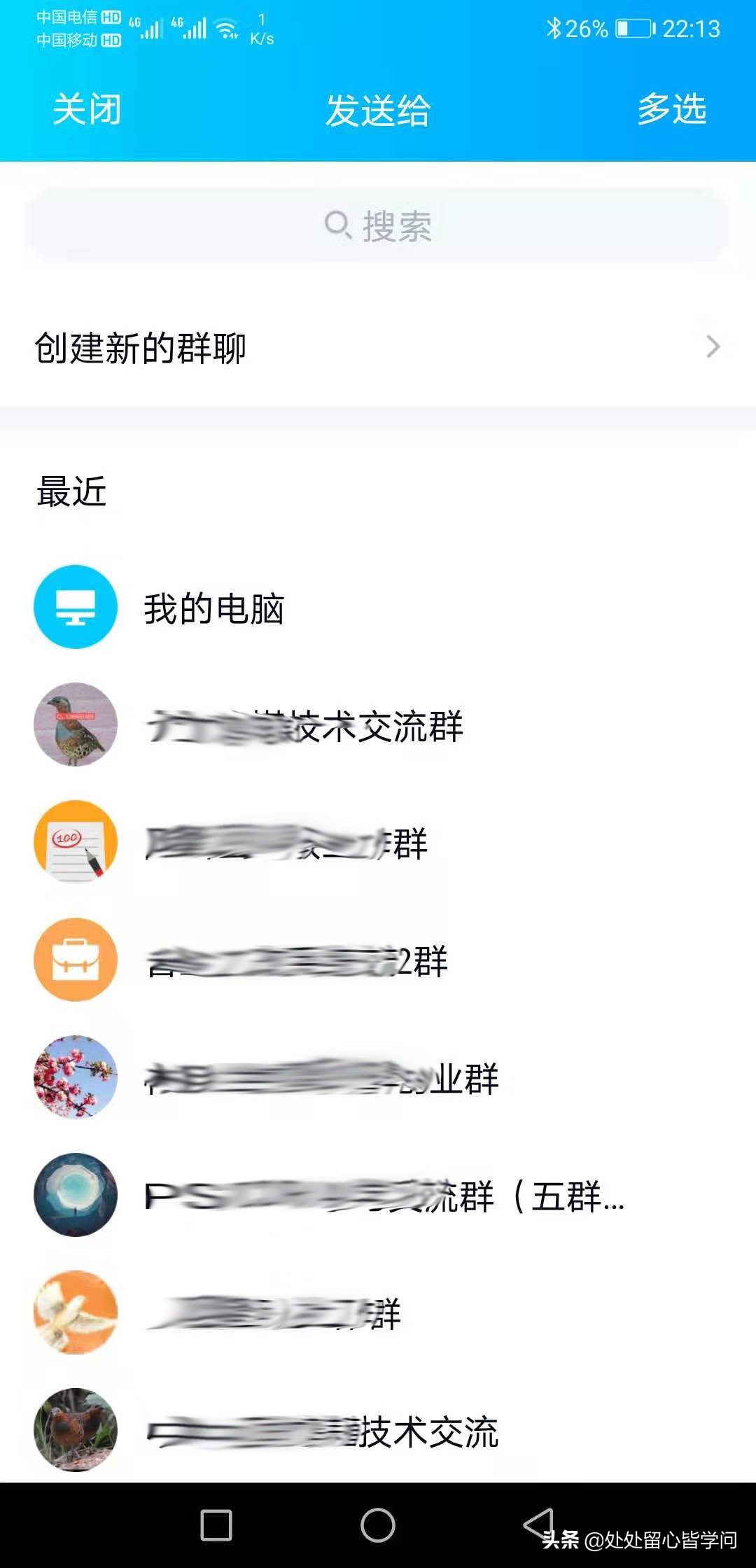
Task: Select the 我的电脑 conversation row
Action: [280, 608]
